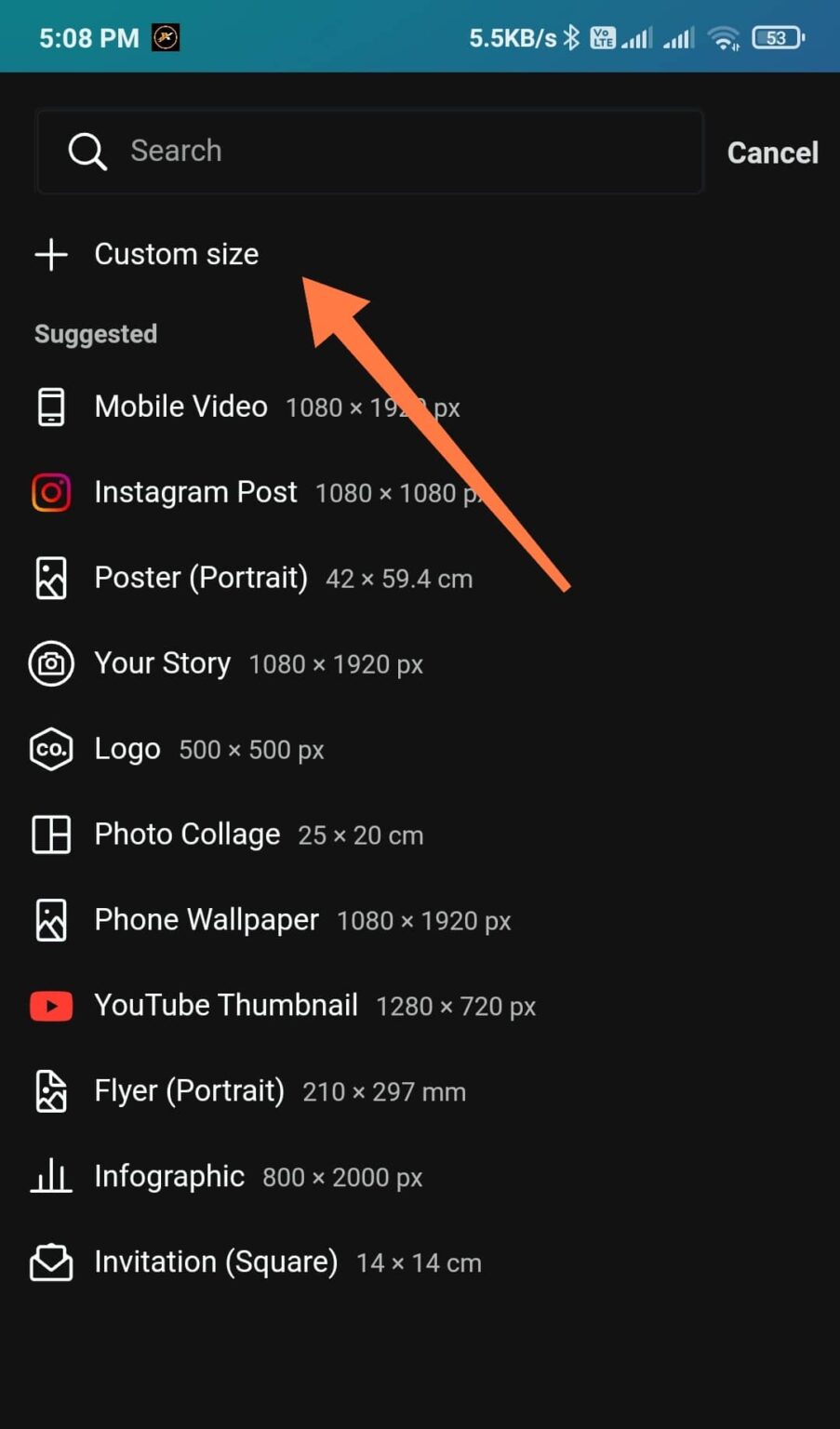Tap the Instagram Post icon
Image resolution: width=840 pixels, height=1429 pixels.
[x=51, y=492]
